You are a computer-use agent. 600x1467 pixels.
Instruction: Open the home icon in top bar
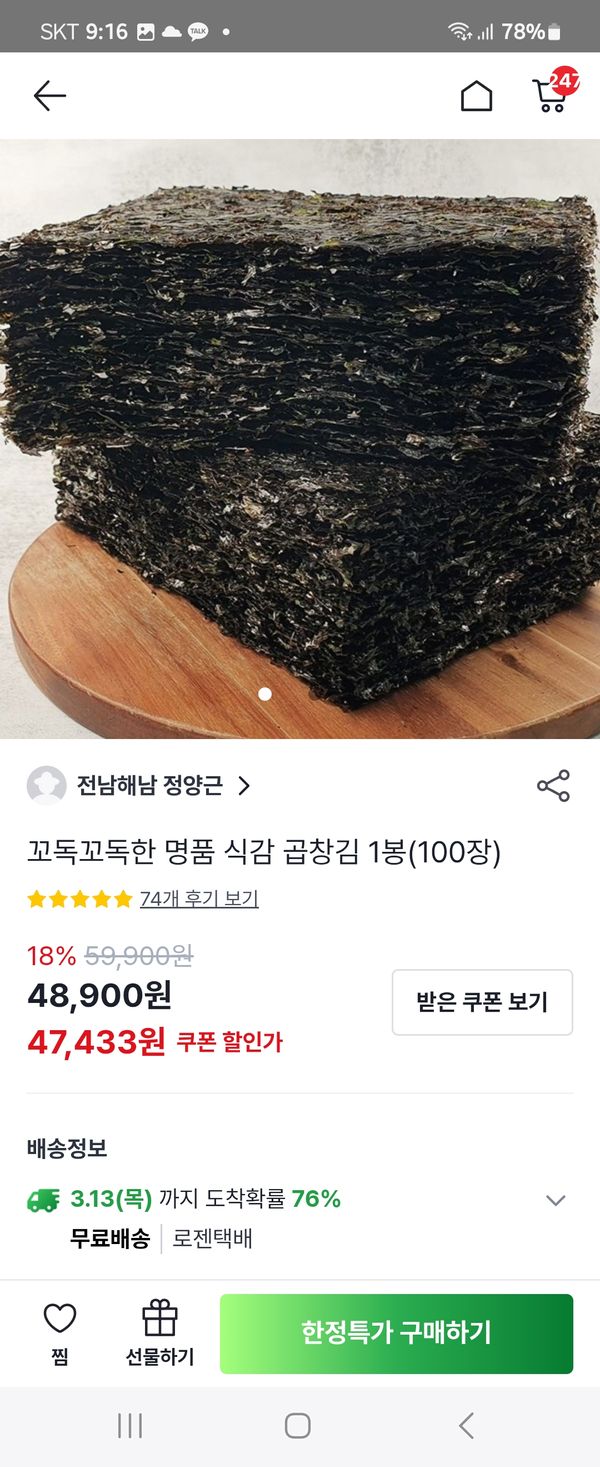coord(476,96)
